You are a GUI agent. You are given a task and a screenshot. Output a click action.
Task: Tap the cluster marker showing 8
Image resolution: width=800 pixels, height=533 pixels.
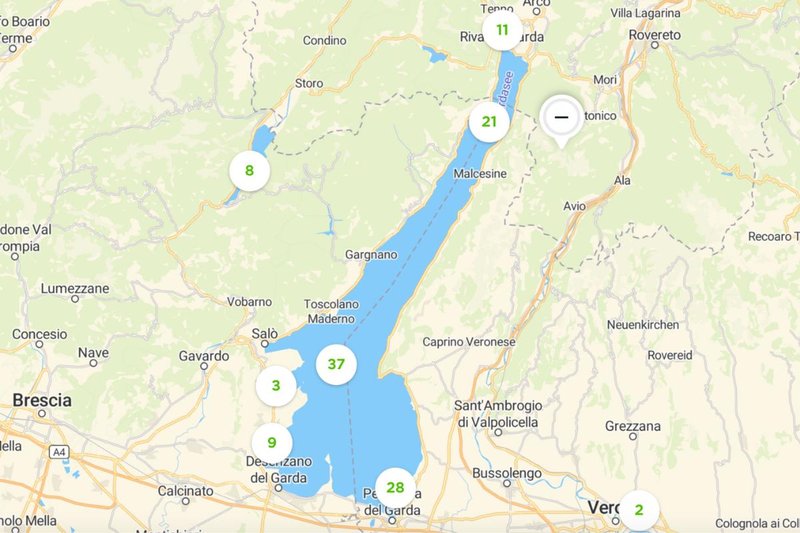pos(249,170)
